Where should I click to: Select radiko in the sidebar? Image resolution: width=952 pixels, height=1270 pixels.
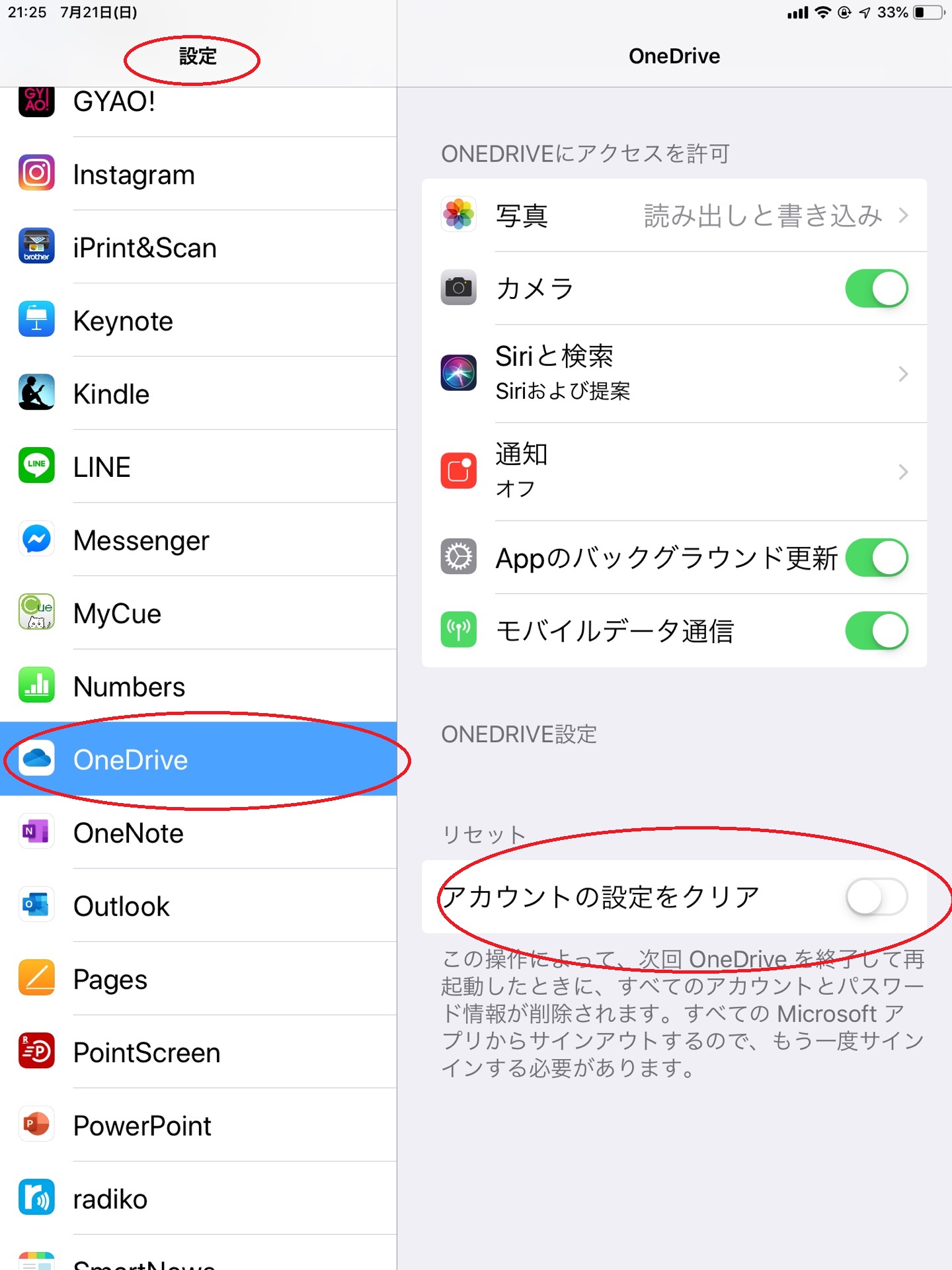point(198,1199)
